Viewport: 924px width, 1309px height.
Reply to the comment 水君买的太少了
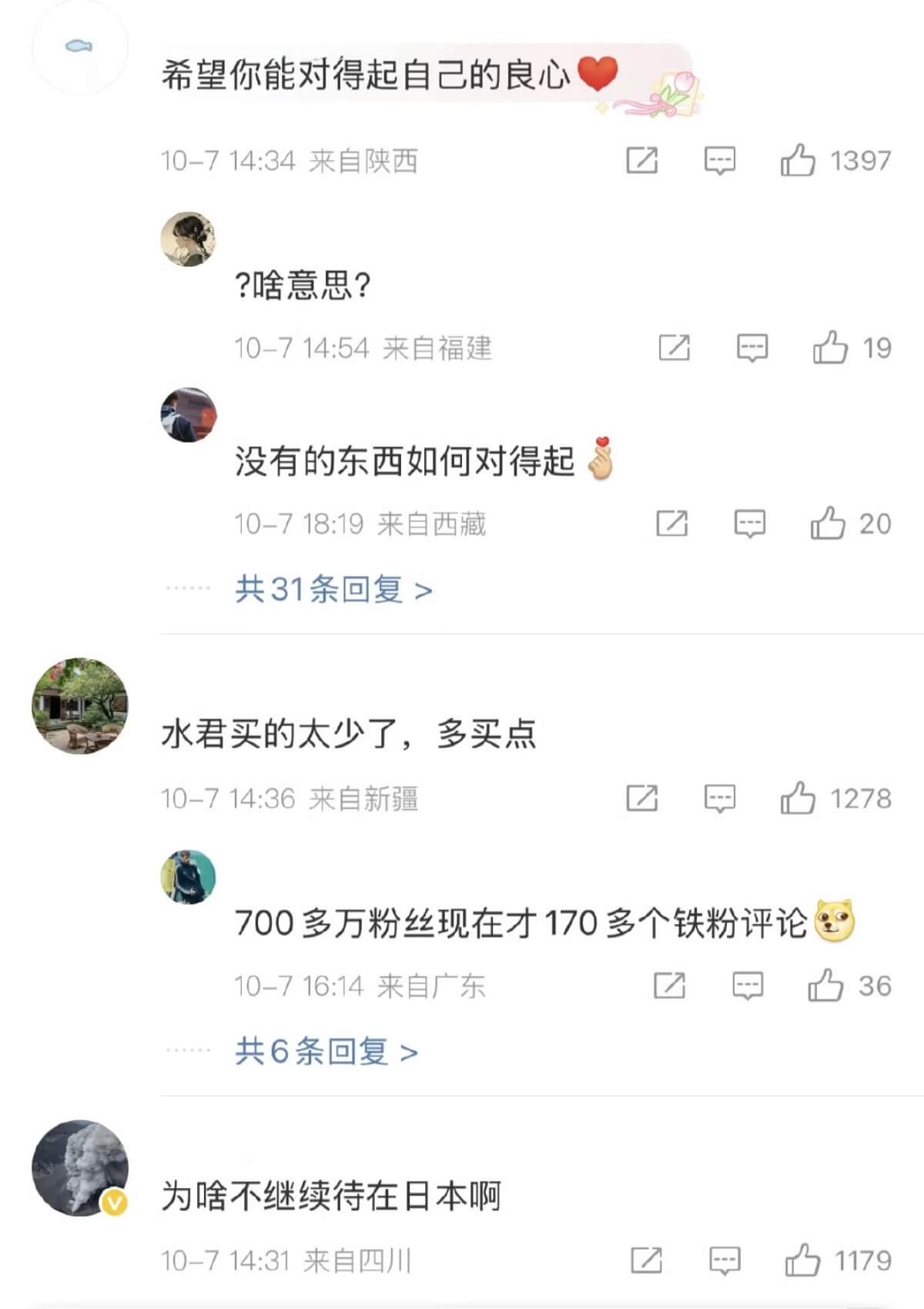[x=720, y=798]
